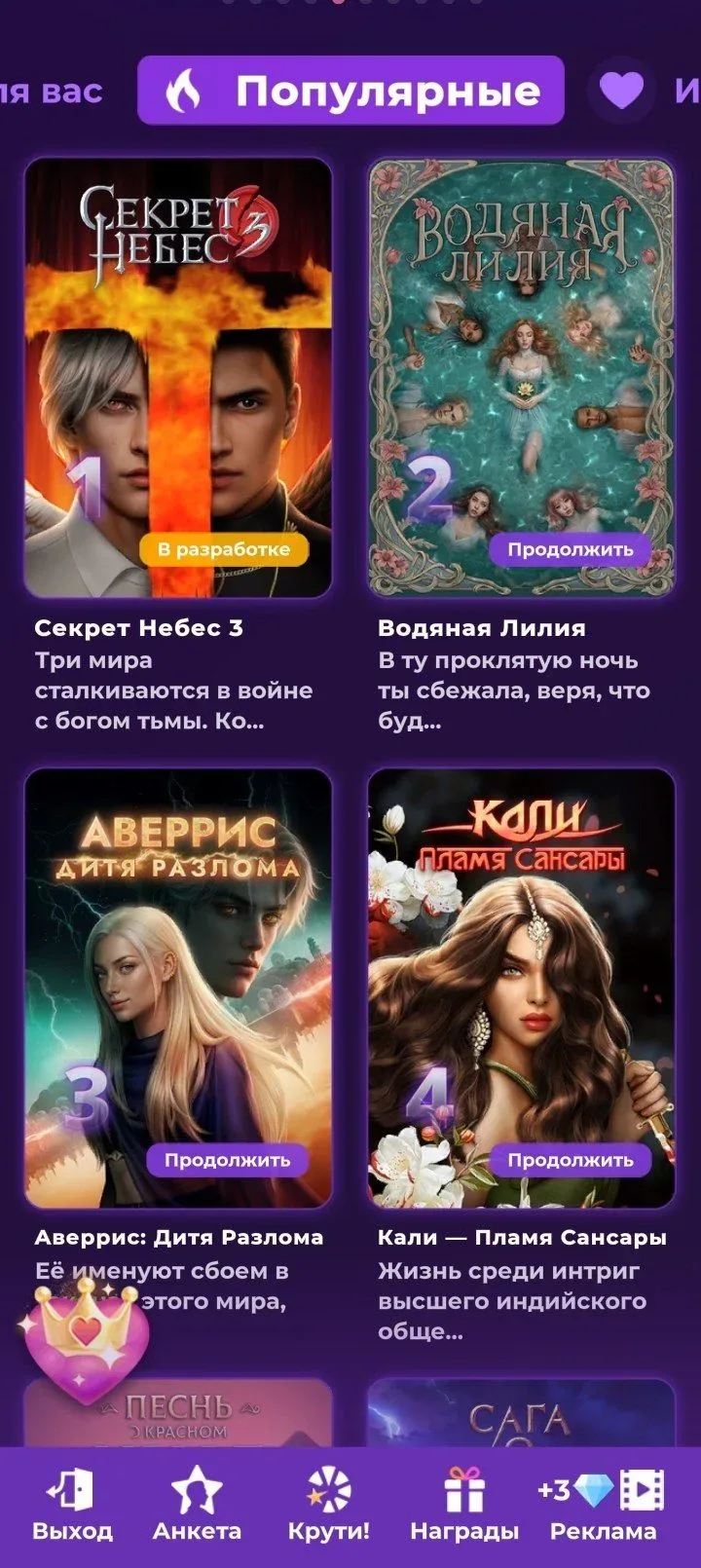Screen dimensions: 701x1568
Task: Exit via the Выход button
Action: [x=72, y=1506]
